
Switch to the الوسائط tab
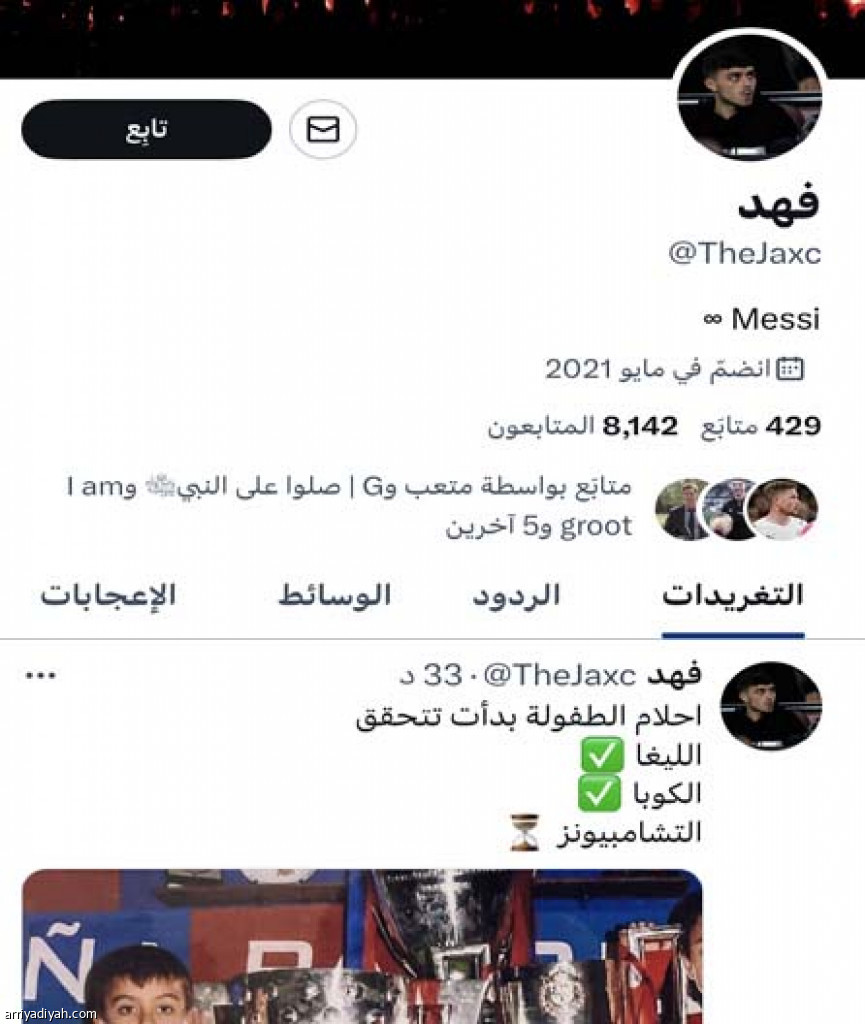(x=334, y=596)
